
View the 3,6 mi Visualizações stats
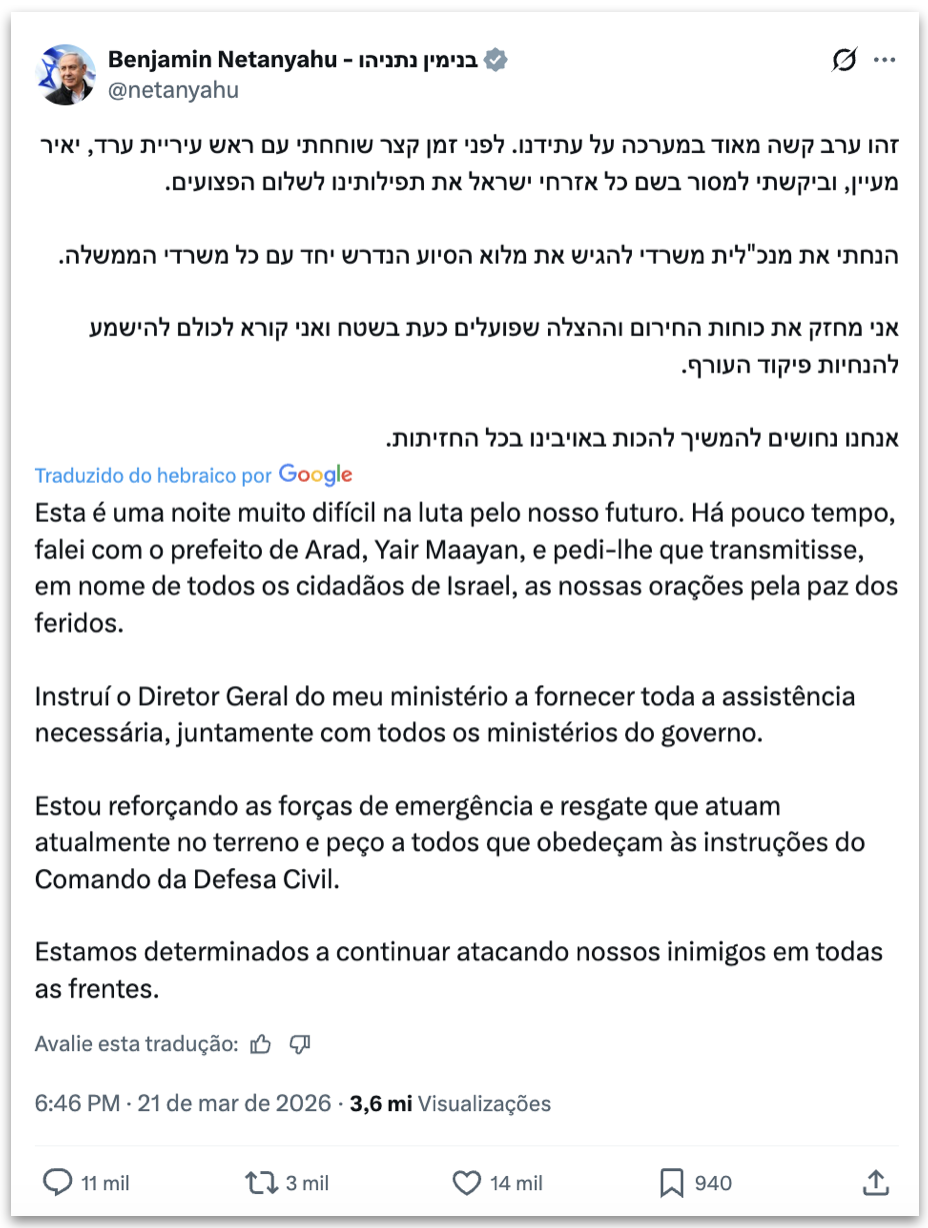pos(450,1104)
